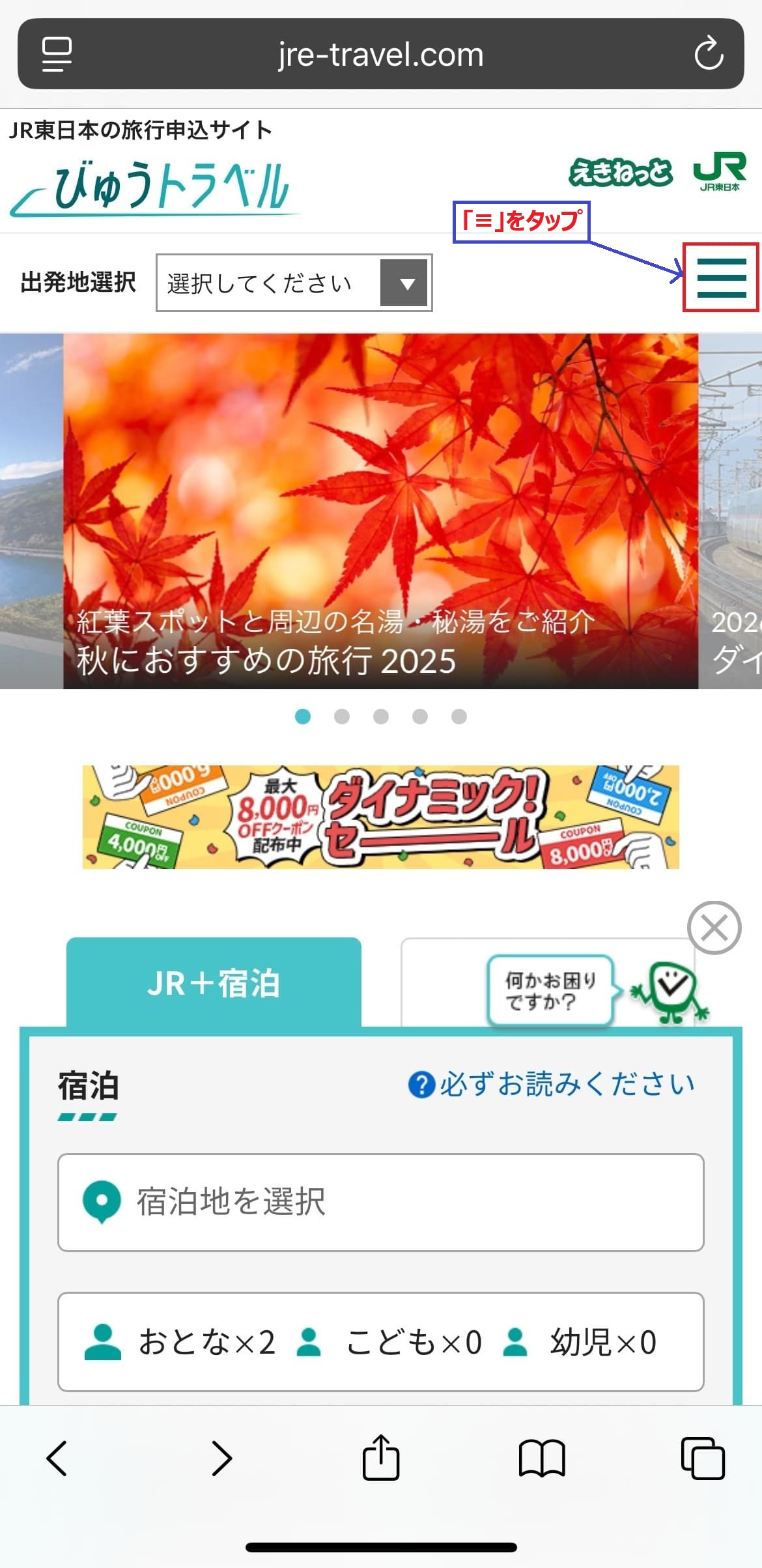Tap the 宿泊地を選択 field
This screenshot has height=1568, width=762.
point(380,1202)
